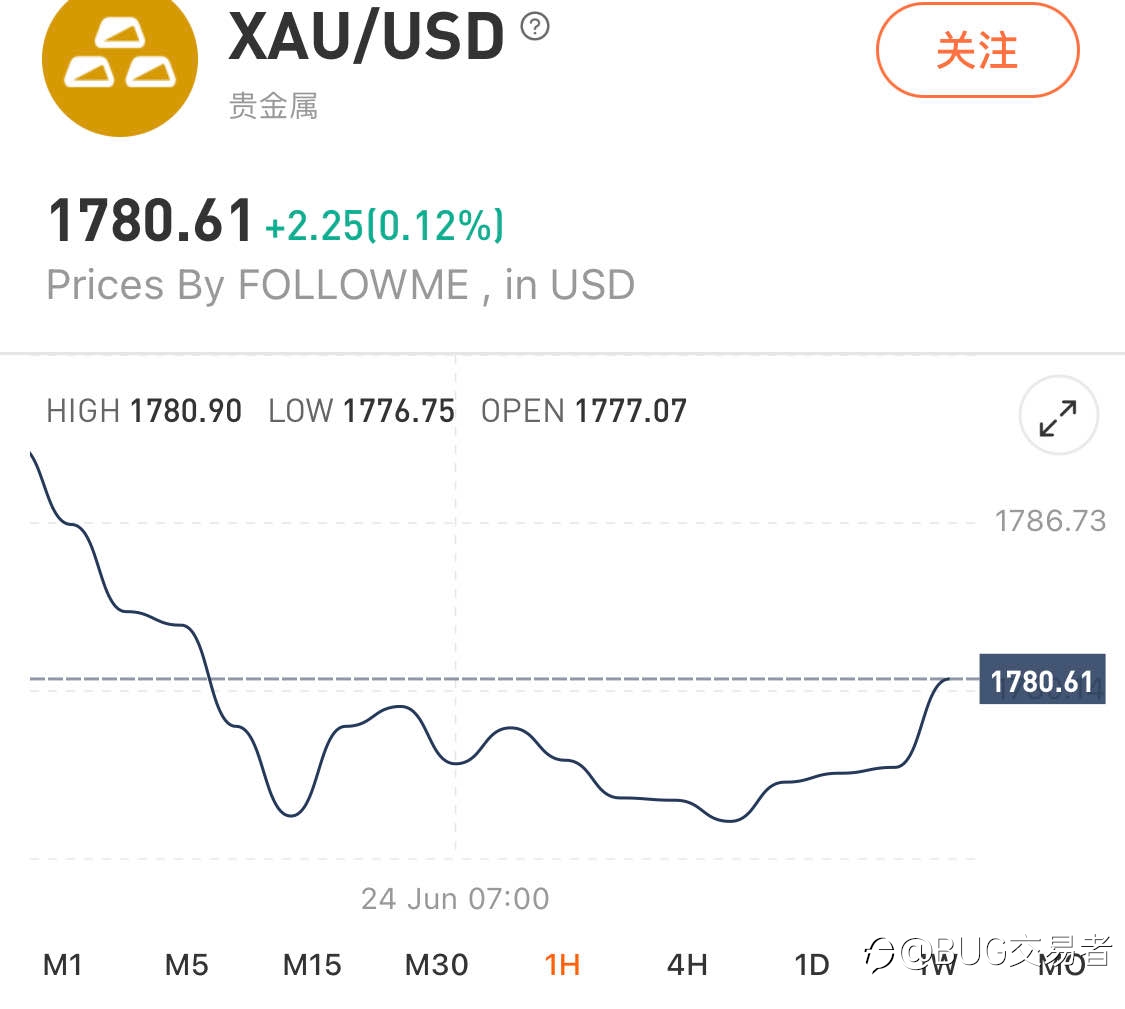
Task: Open the help icon beside XAU/USD
Action: [x=535, y=27]
